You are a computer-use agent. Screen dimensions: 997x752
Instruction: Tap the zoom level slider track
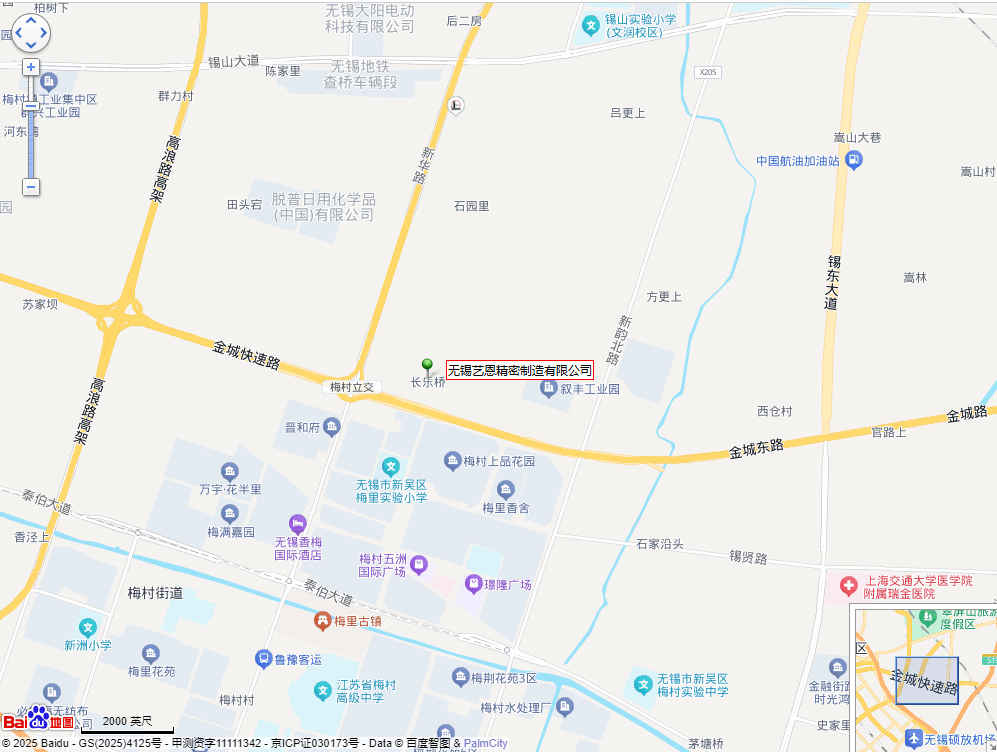(31, 140)
